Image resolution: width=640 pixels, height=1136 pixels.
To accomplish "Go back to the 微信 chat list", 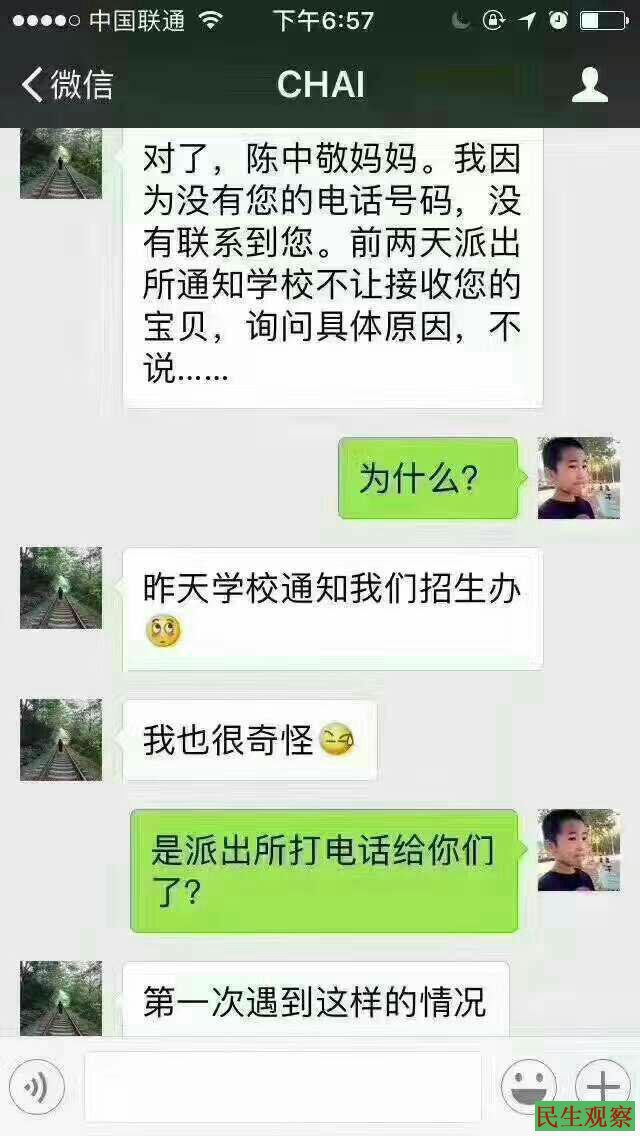I will point(66,85).
